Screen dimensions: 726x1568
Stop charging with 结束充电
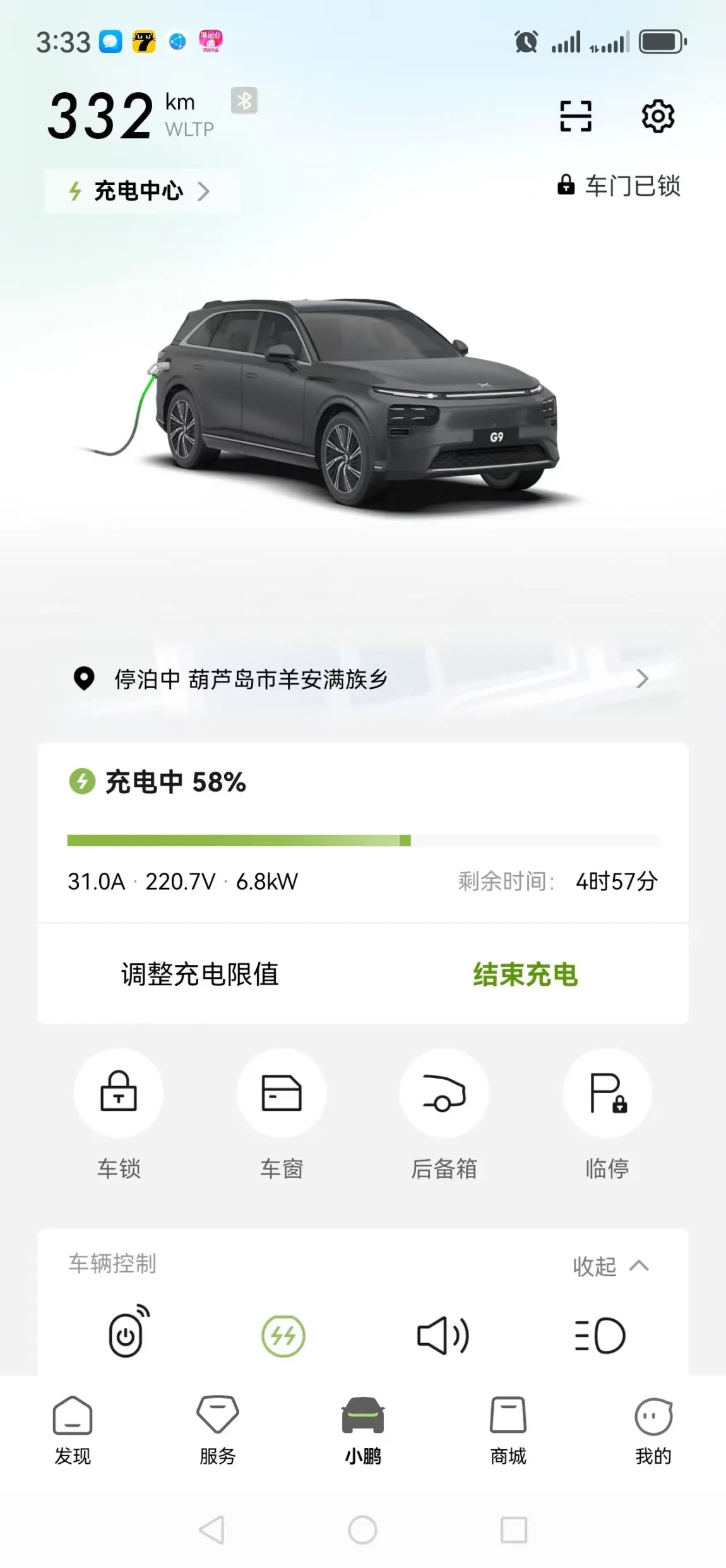coord(525,974)
